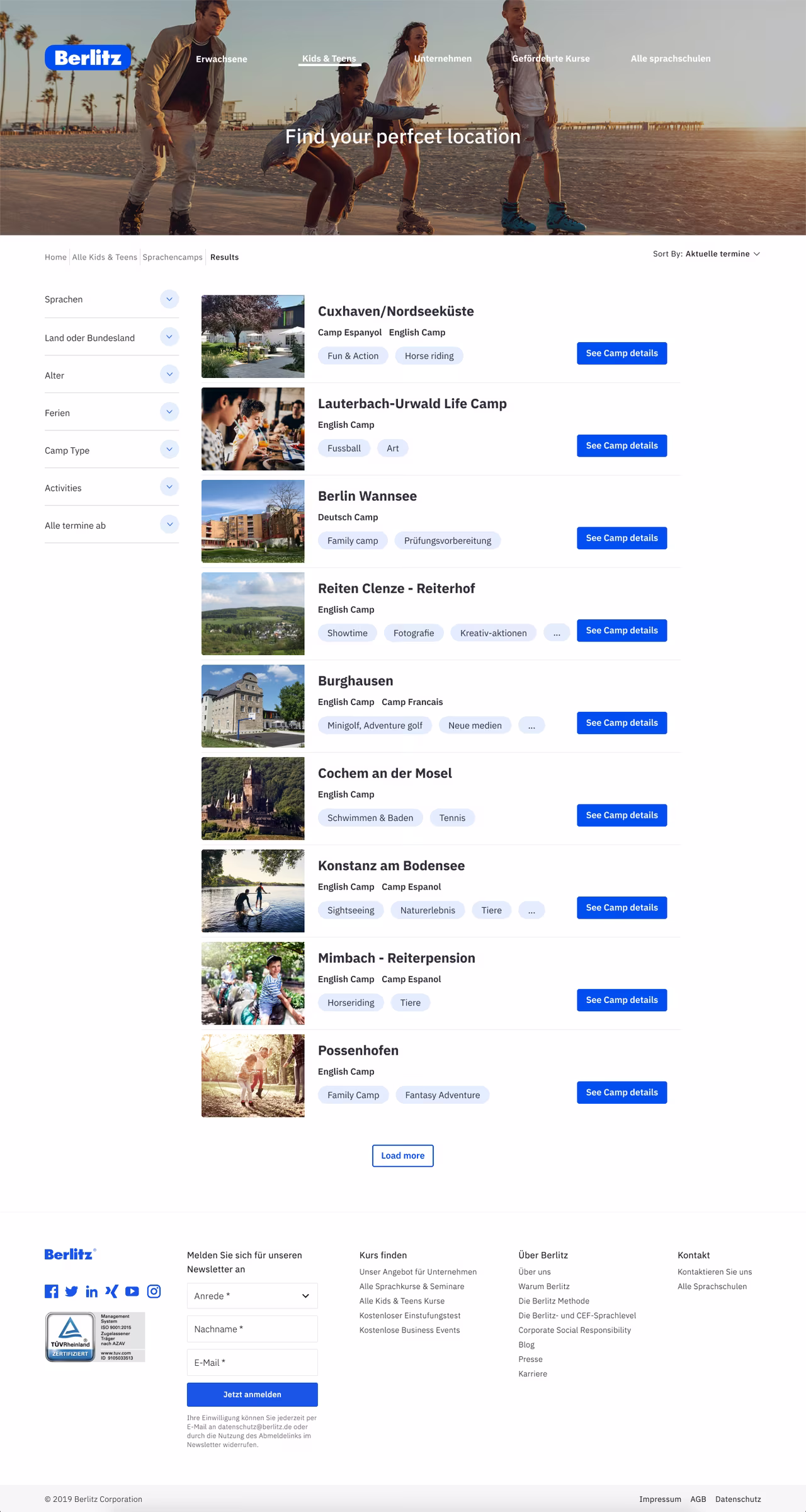806x1512 pixels.
Task: Go to the Sprachencamps breadcrumb
Action: coord(173,257)
